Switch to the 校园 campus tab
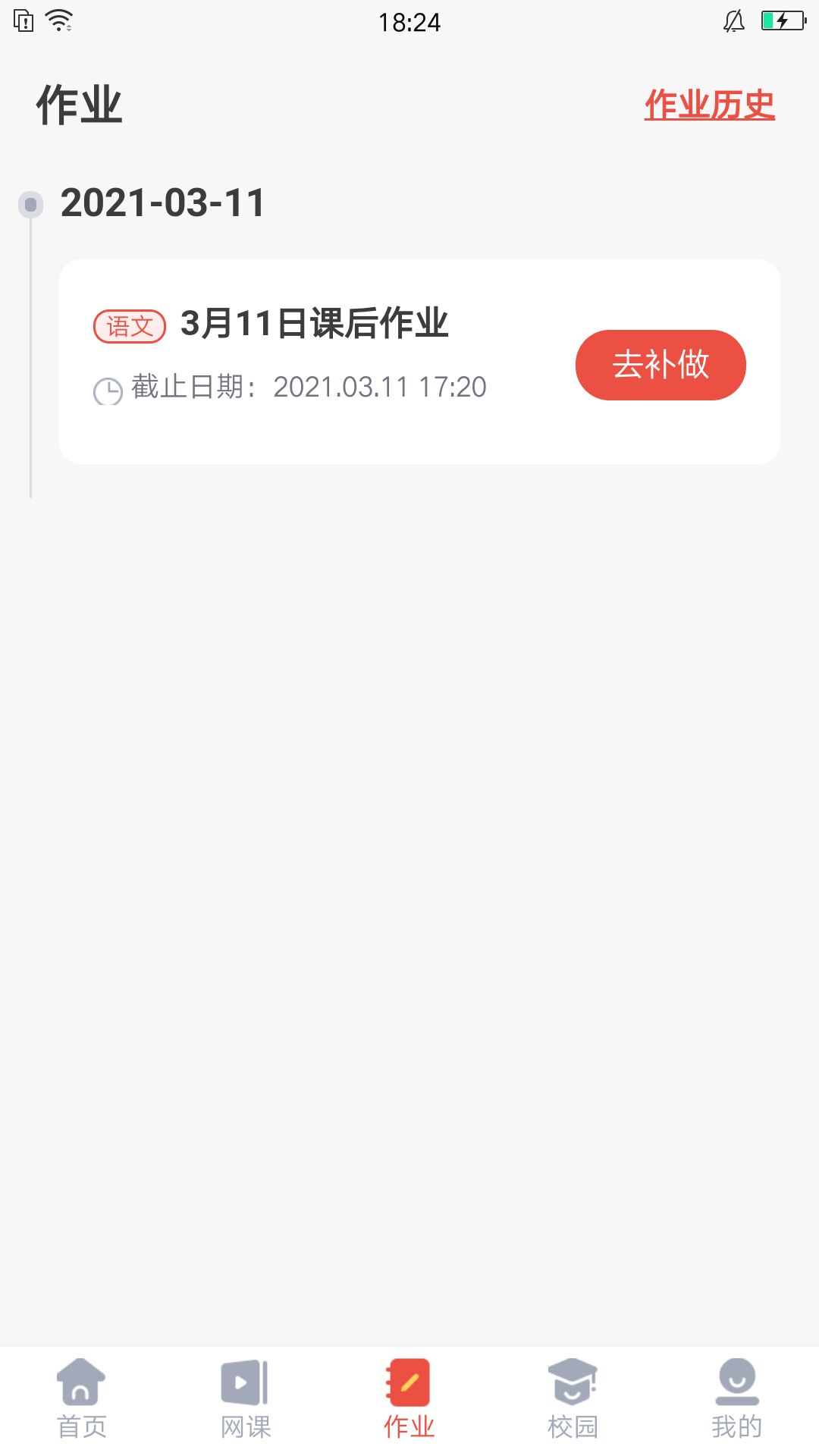The height and width of the screenshot is (1456, 819). pyautogui.click(x=573, y=1399)
